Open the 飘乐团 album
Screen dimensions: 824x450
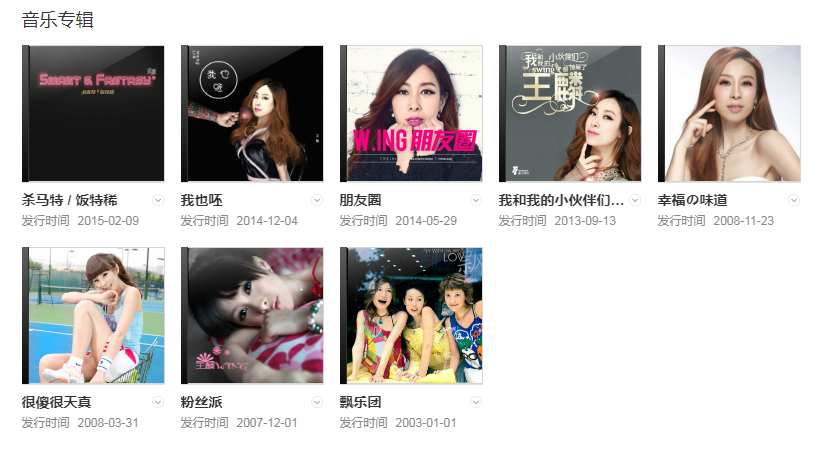pos(411,316)
